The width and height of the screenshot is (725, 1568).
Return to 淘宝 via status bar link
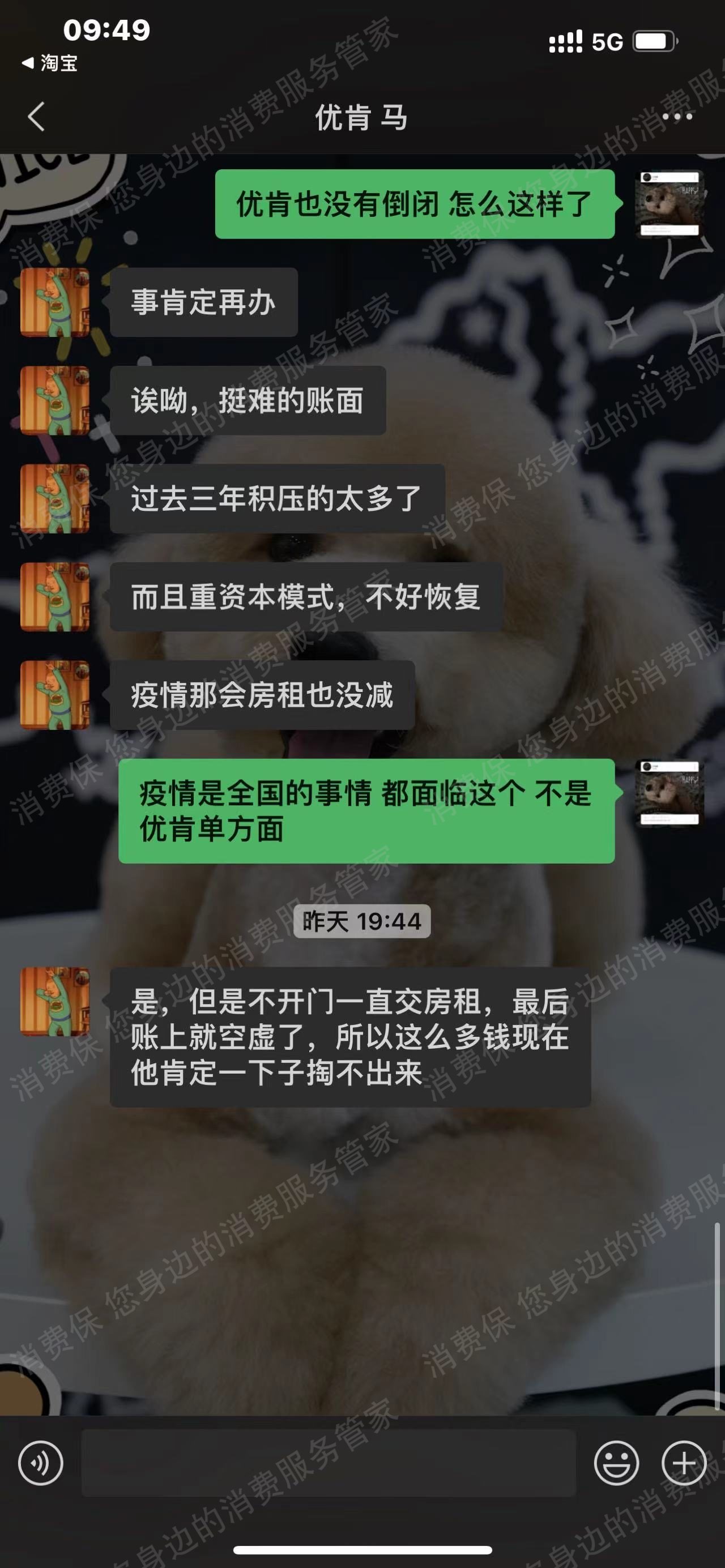click(x=50, y=63)
